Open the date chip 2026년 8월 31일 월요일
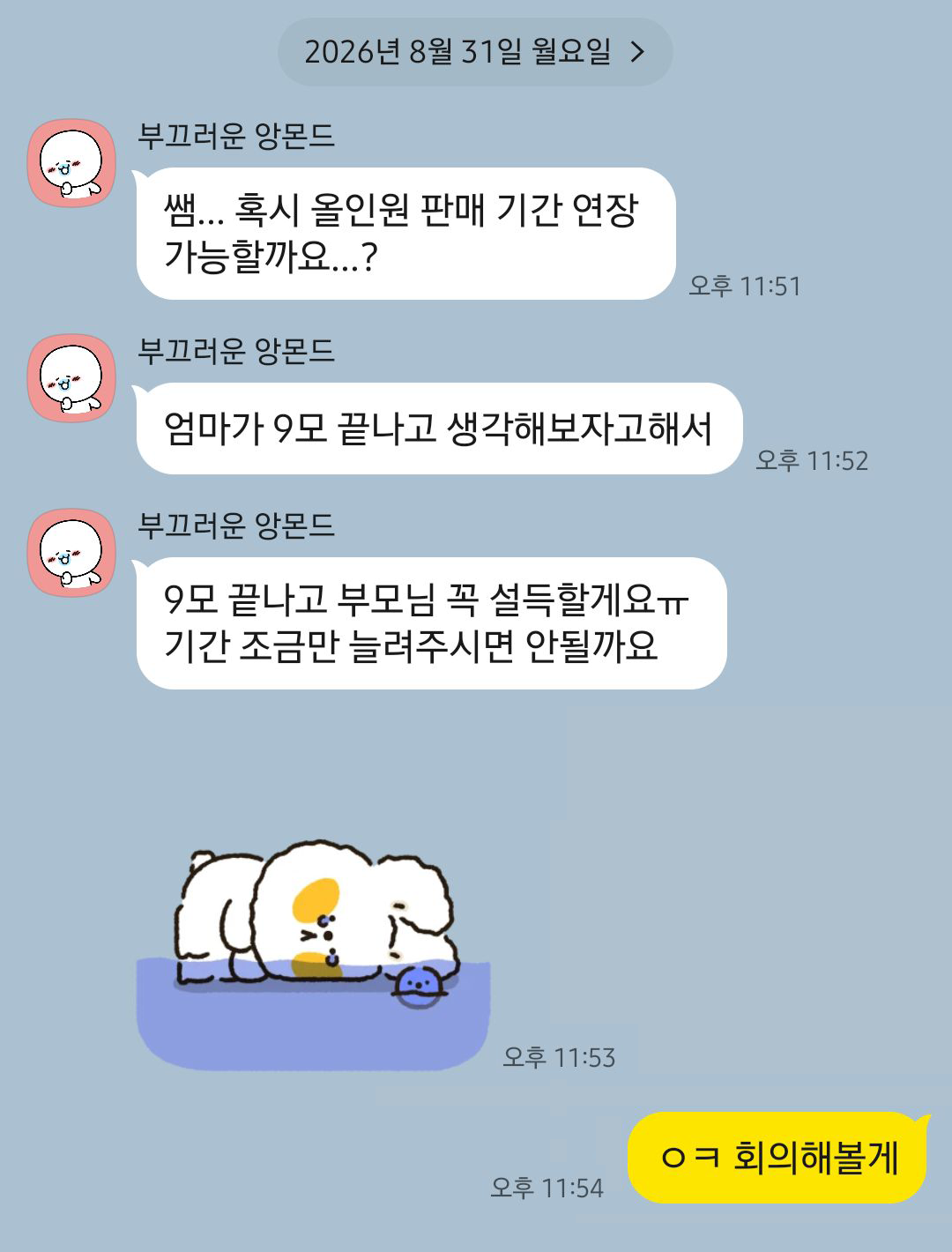The image size is (952, 1252). pos(475,52)
